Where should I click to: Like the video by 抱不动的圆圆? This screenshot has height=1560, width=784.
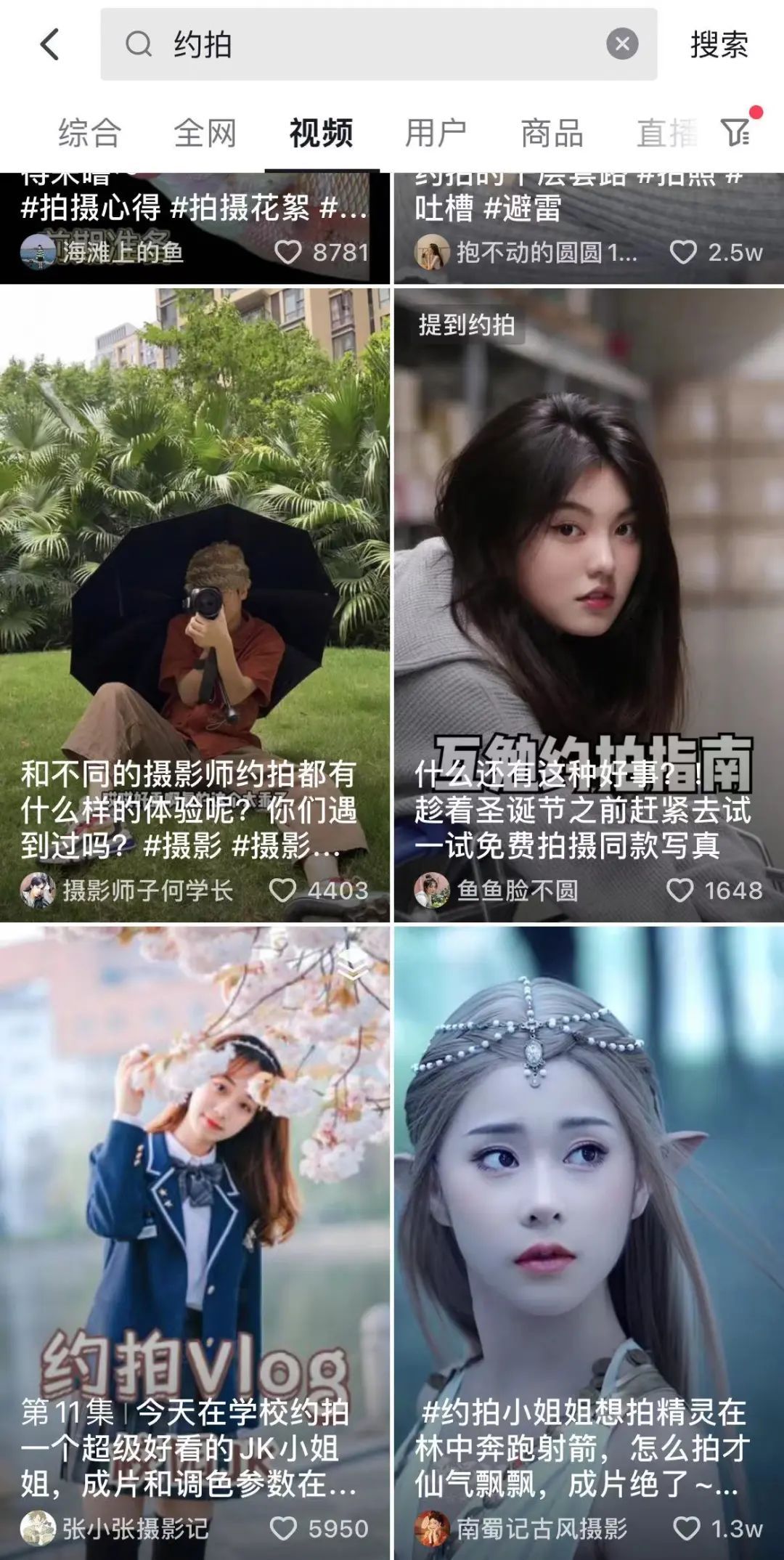click(x=683, y=252)
